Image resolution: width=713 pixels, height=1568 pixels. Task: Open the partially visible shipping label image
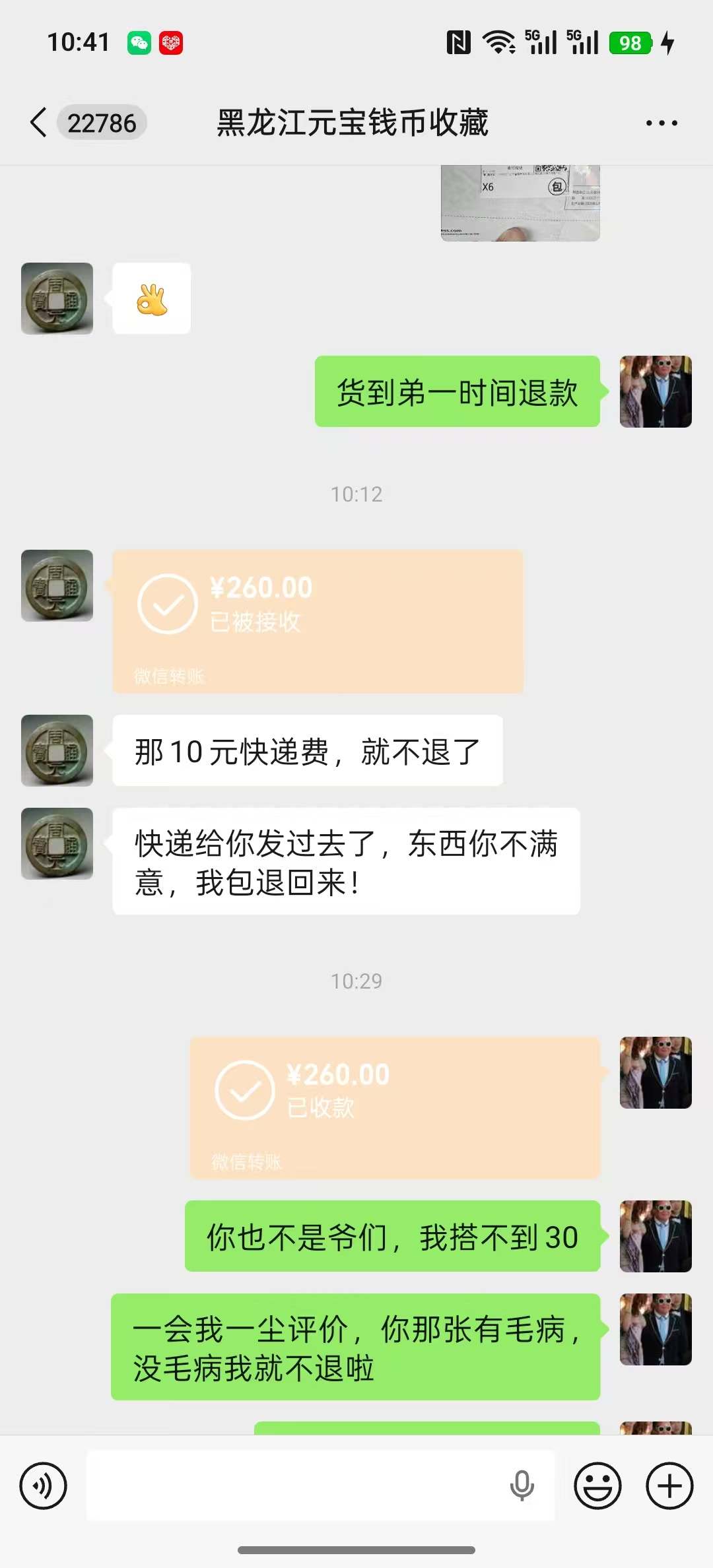pyautogui.click(x=520, y=203)
